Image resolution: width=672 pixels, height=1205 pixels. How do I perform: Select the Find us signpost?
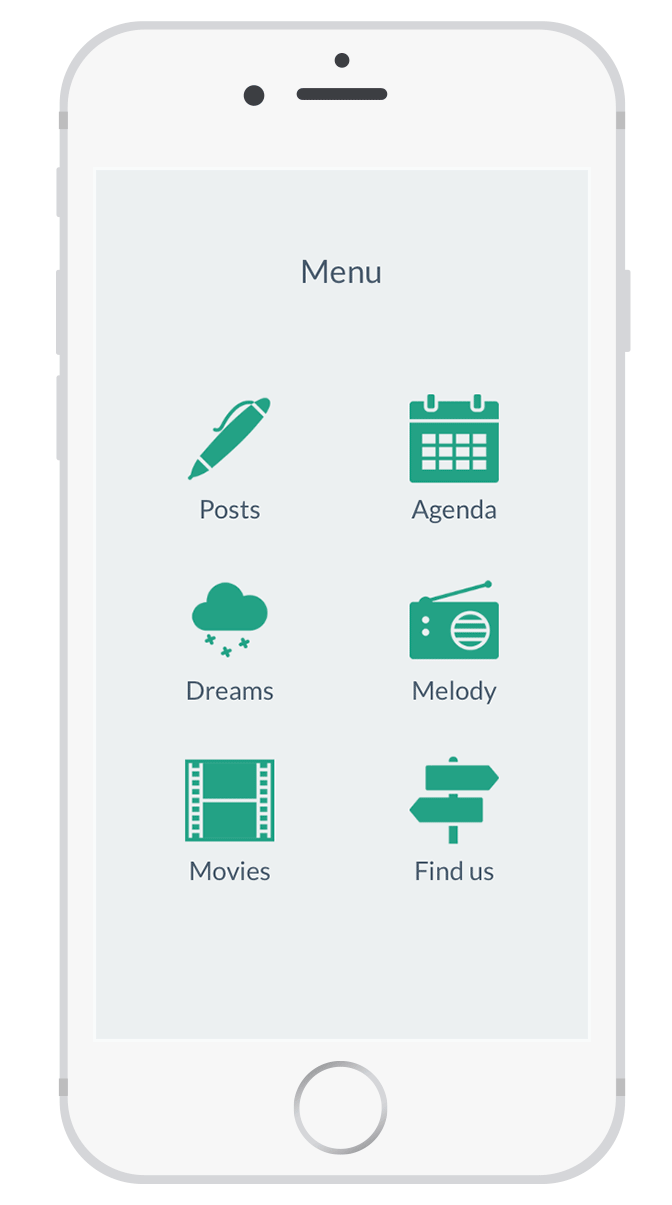coord(454,801)
